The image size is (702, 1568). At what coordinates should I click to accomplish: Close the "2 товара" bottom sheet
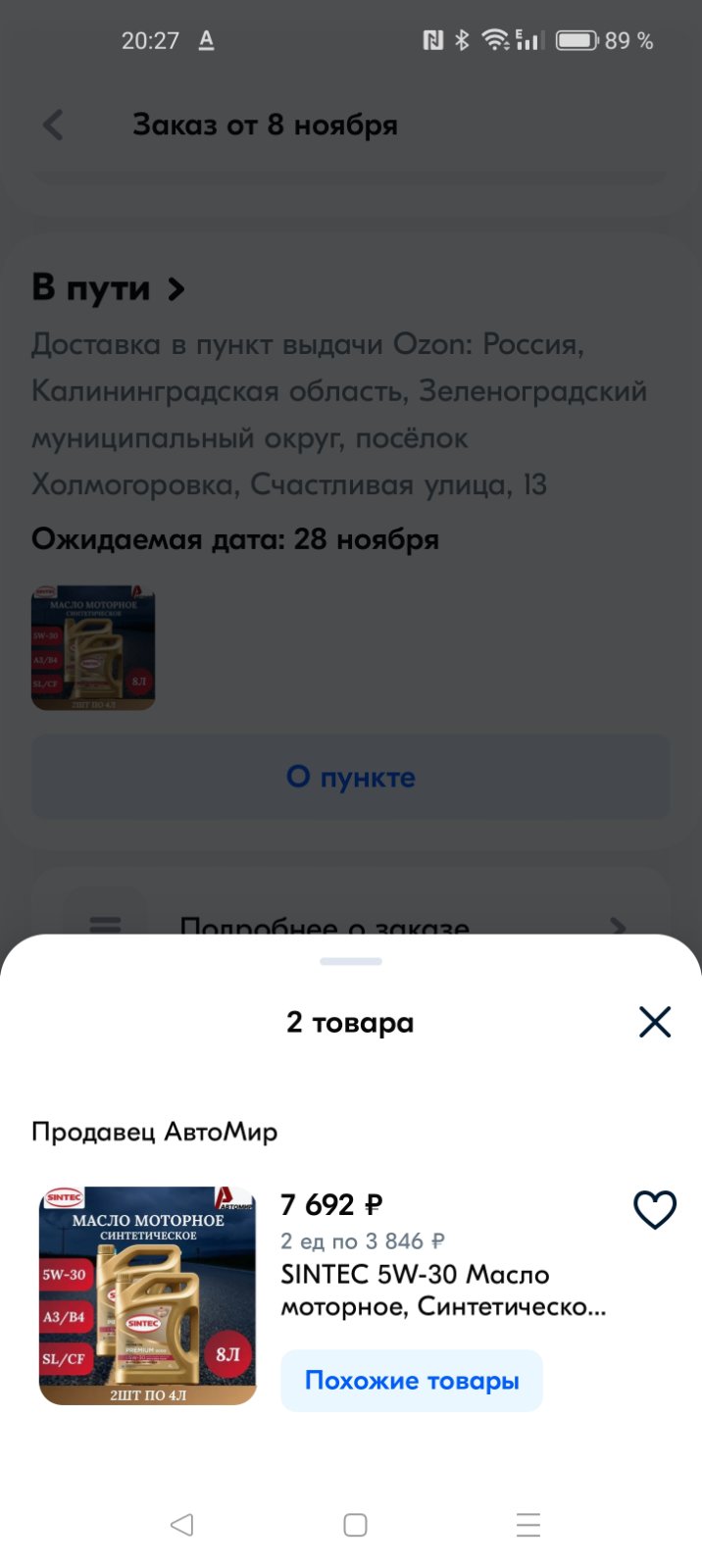point(654,1022)
